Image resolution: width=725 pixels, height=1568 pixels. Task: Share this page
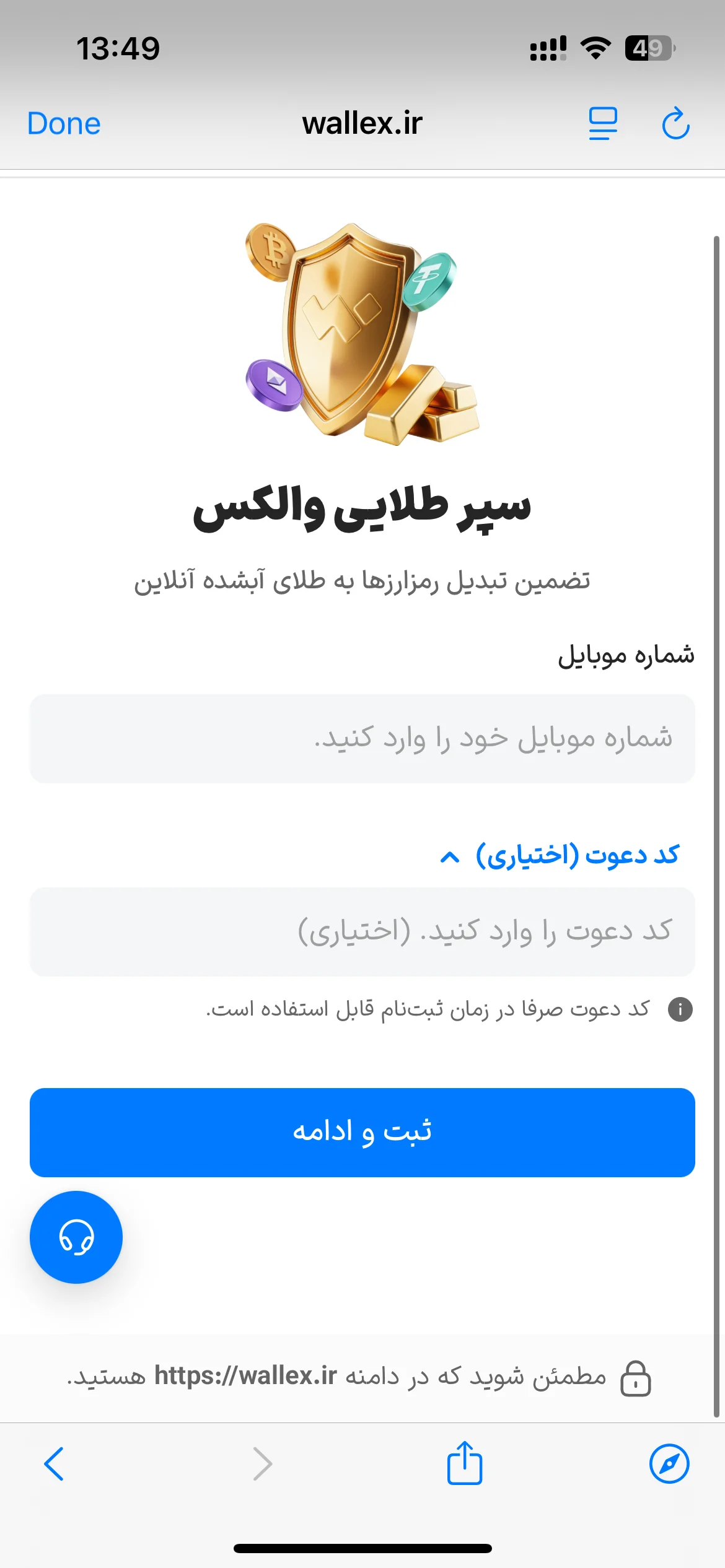coord(465,1463)
